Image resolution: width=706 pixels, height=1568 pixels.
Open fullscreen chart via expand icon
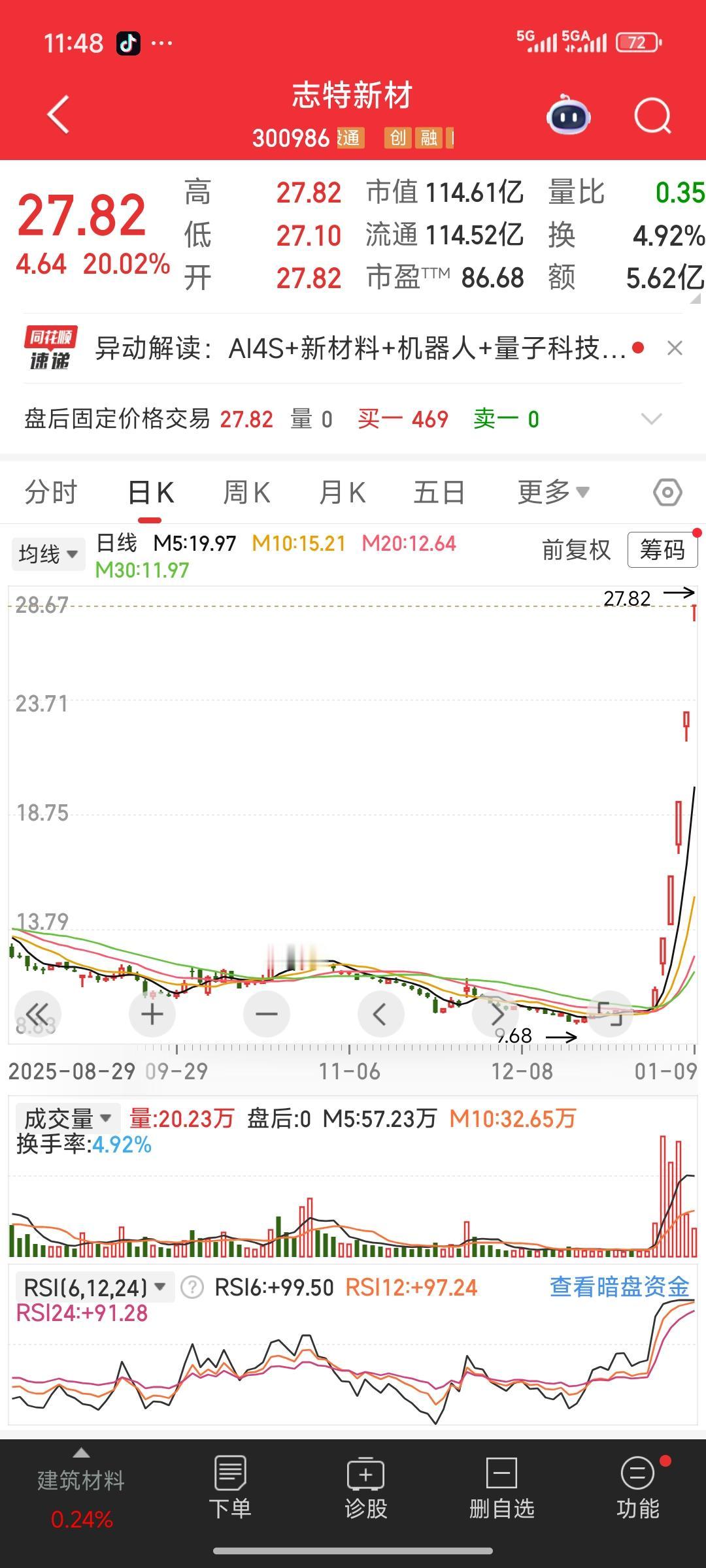coord(609,1013)
